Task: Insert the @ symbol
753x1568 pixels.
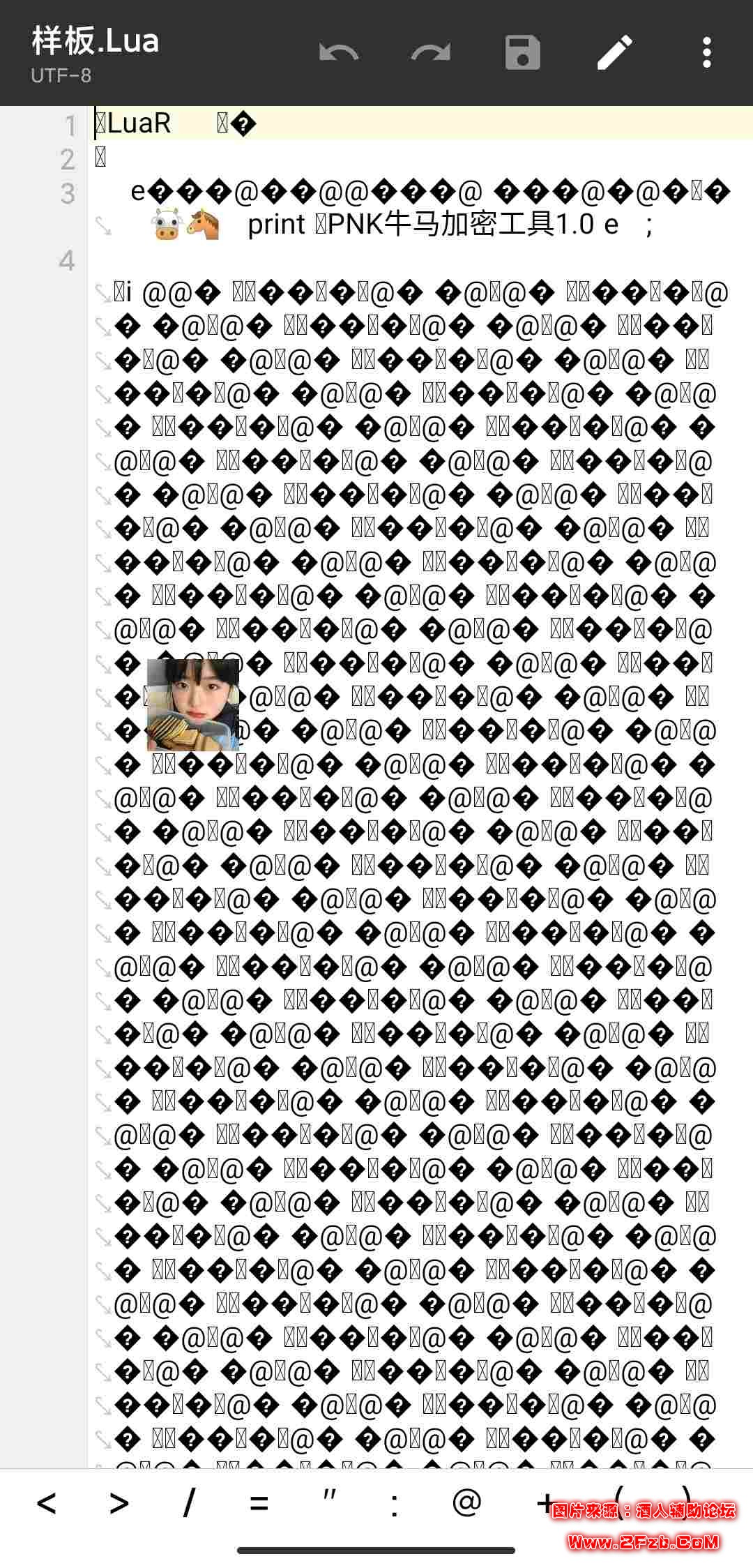Action: pos(466,1502)
